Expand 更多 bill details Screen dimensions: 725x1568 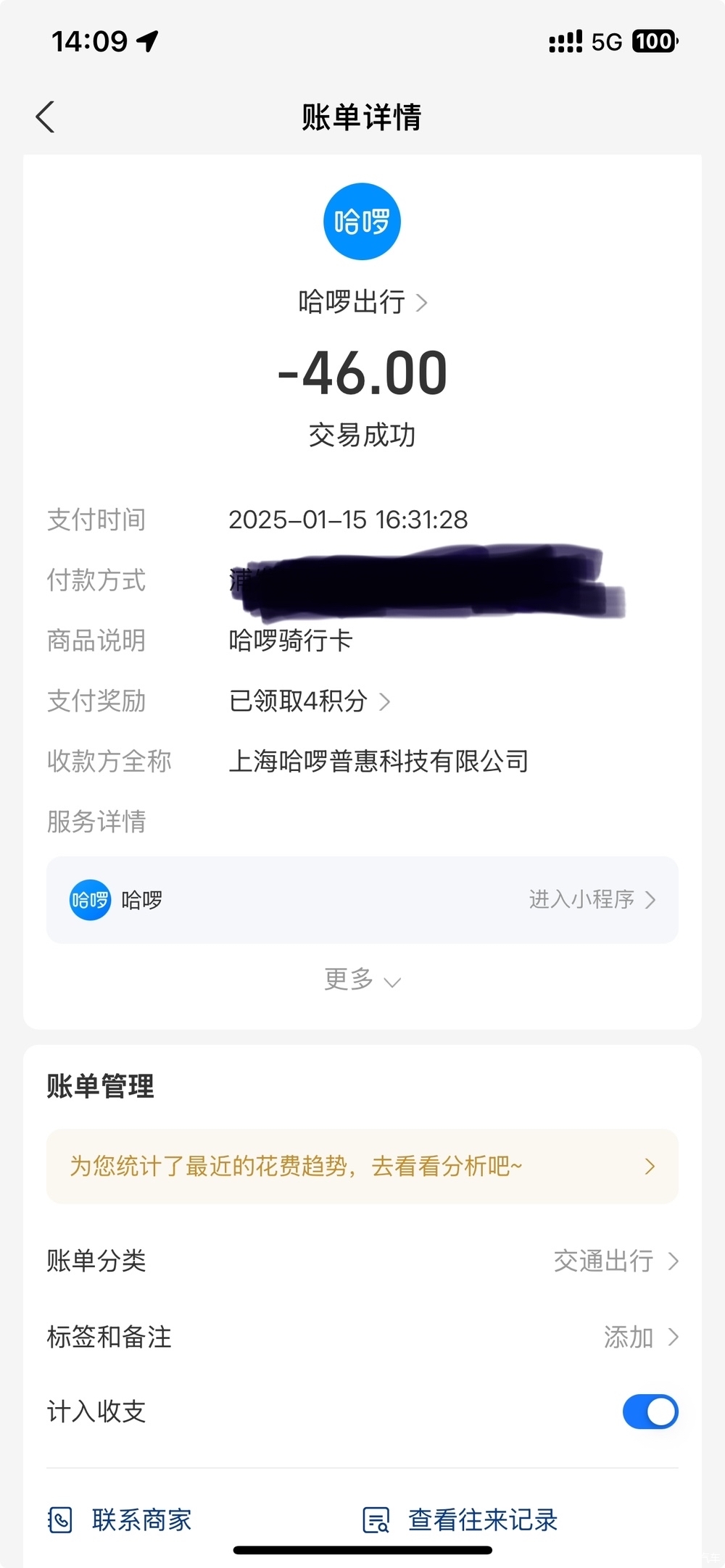tap(362, 980)
